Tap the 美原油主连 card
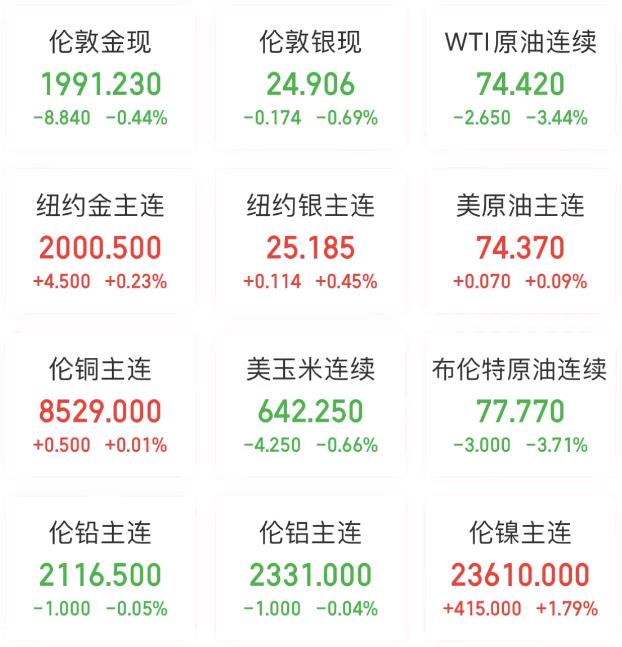Screen dimensions: 622x647 coord(520,246)
